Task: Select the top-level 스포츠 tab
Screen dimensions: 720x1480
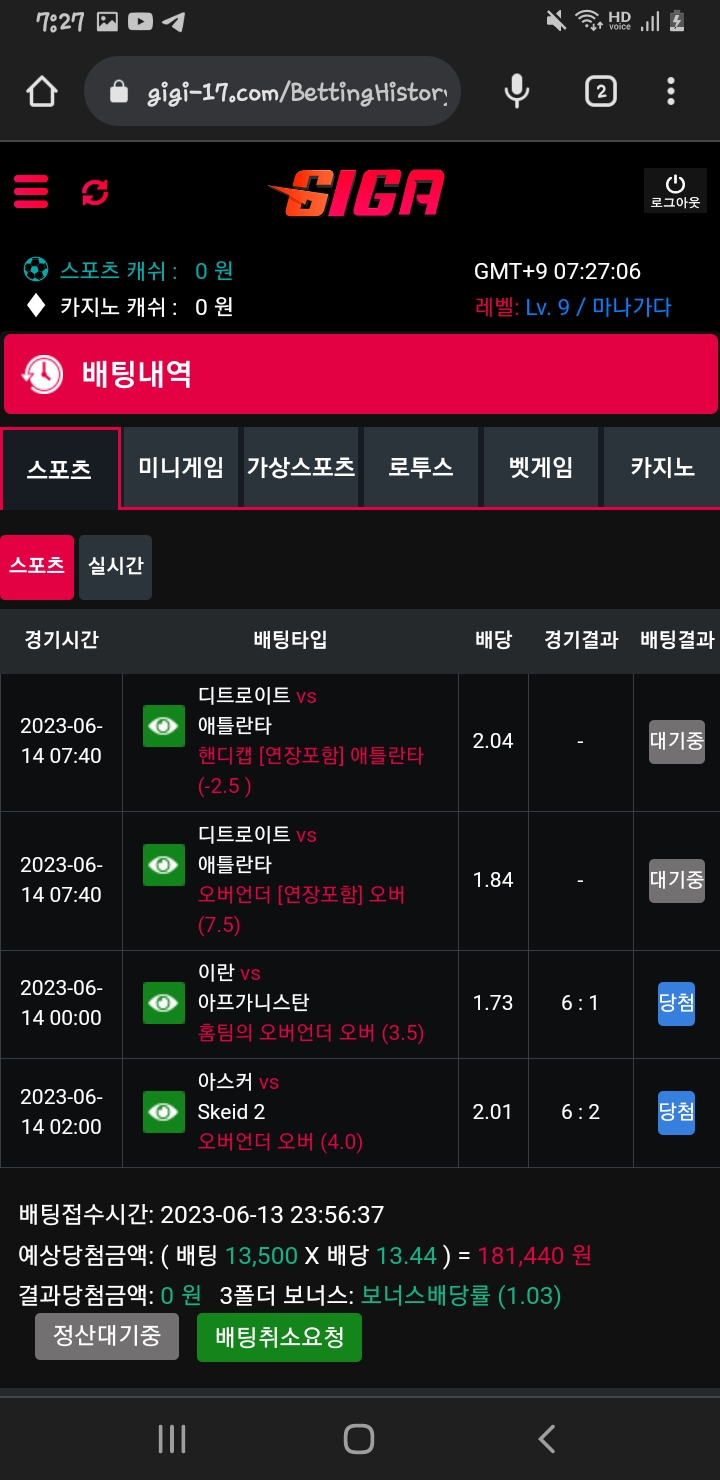Action: (60, 469)
